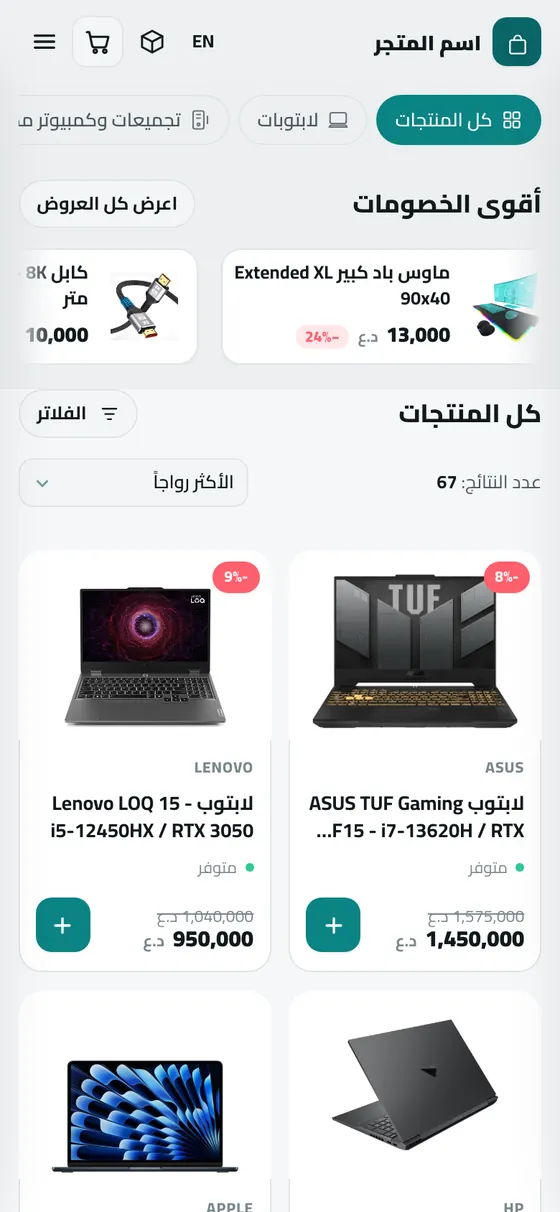Tap اعرض كل العروض button
Viewport: 560px width, 1212px height.
107,204
